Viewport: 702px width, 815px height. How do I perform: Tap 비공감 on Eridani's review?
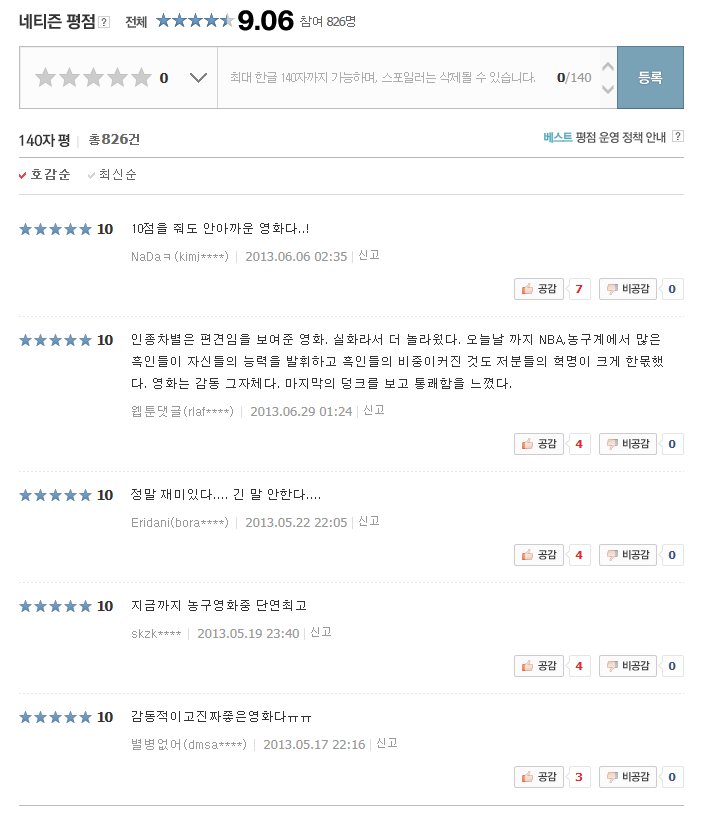(628, 555)
